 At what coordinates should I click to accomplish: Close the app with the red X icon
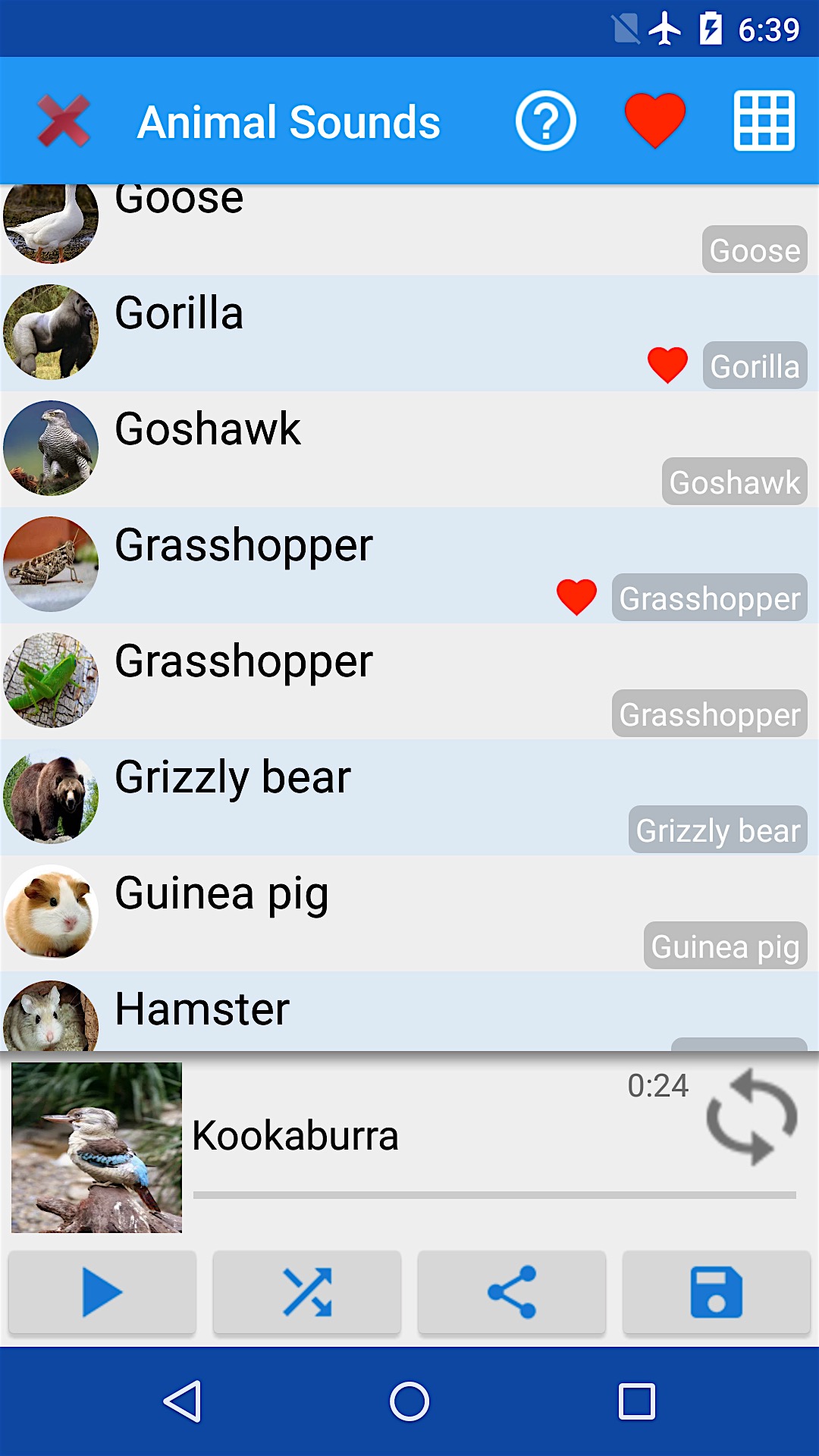[x=64, y=121]
